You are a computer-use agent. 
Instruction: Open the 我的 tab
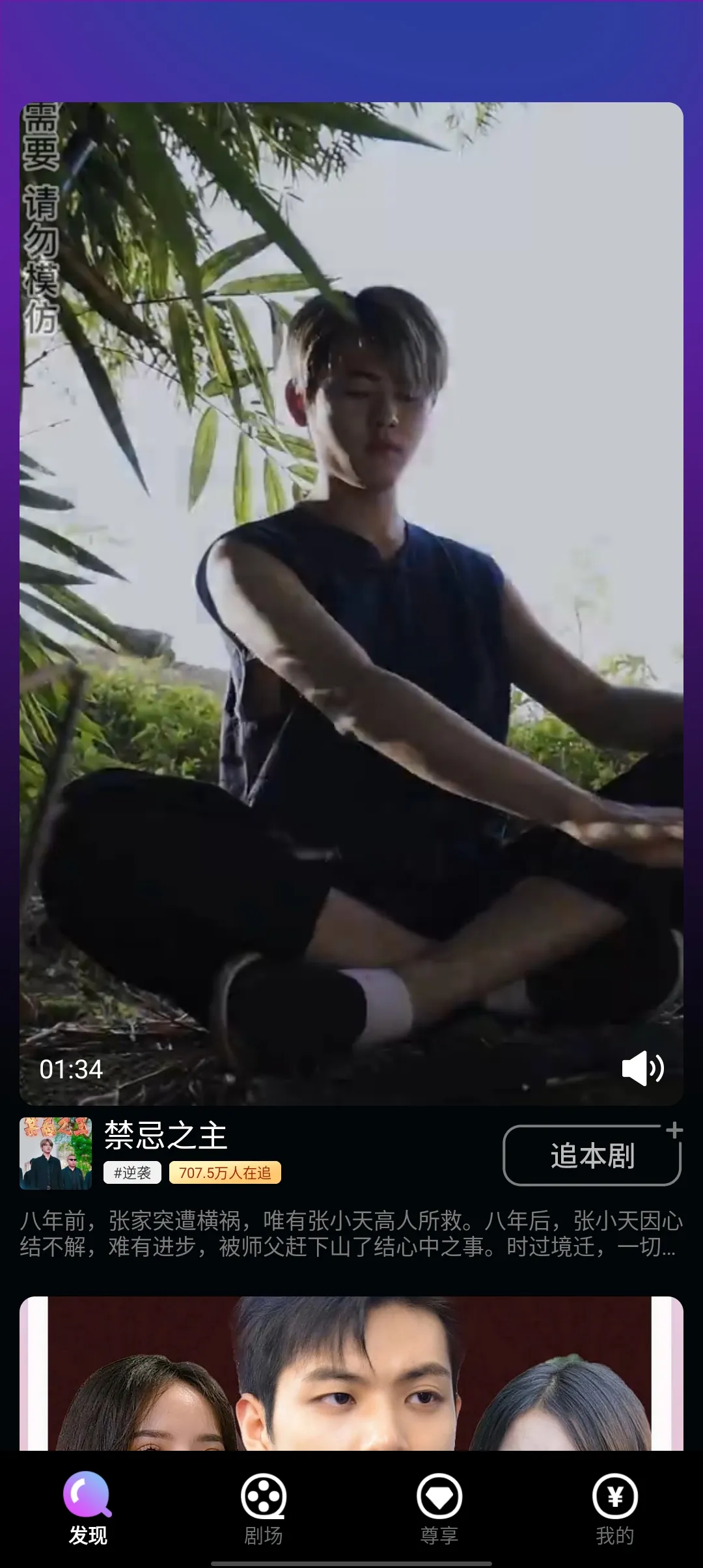tap(614, 1509)
